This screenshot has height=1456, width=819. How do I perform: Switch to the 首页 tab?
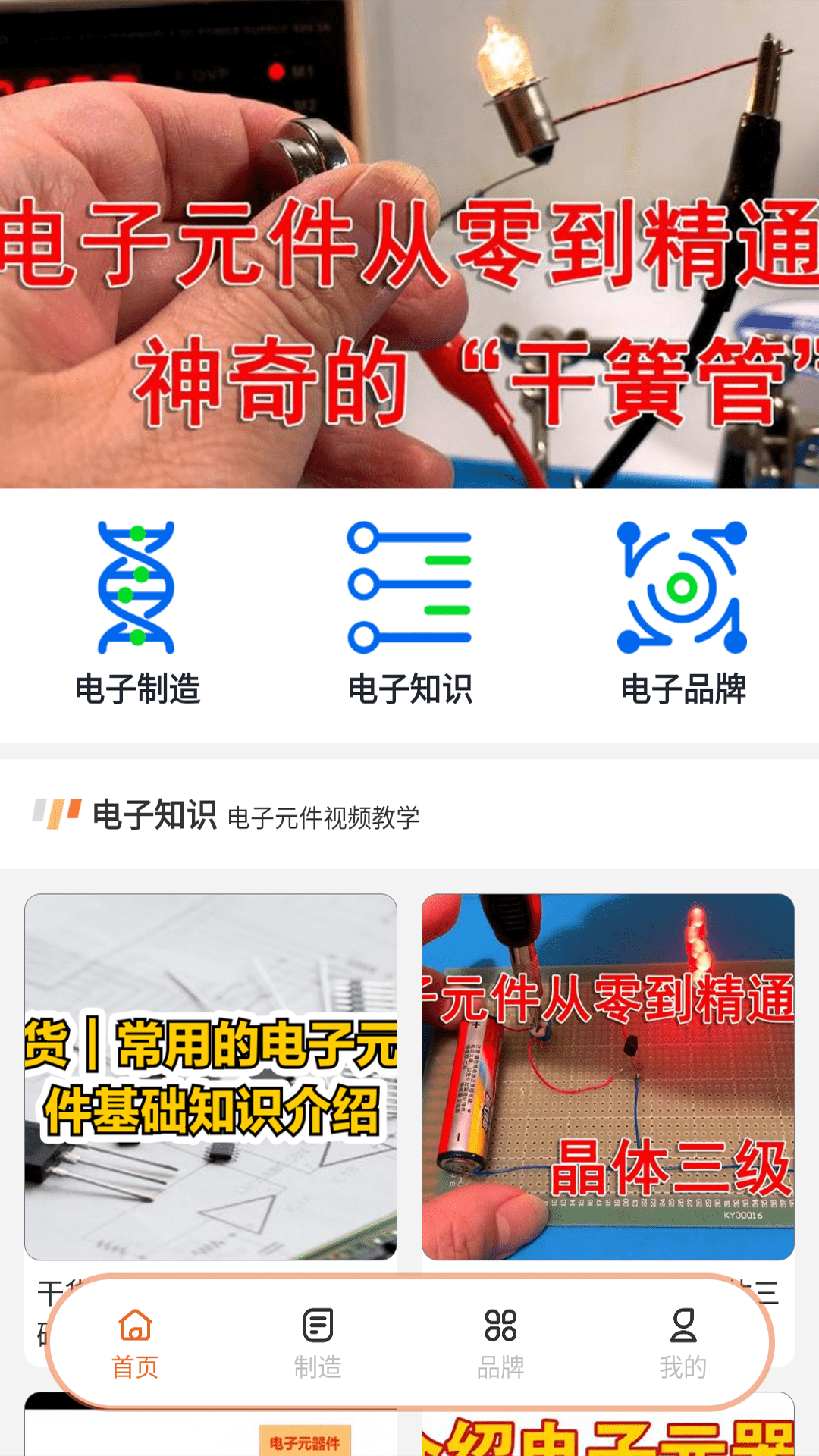coord(135,1344)
